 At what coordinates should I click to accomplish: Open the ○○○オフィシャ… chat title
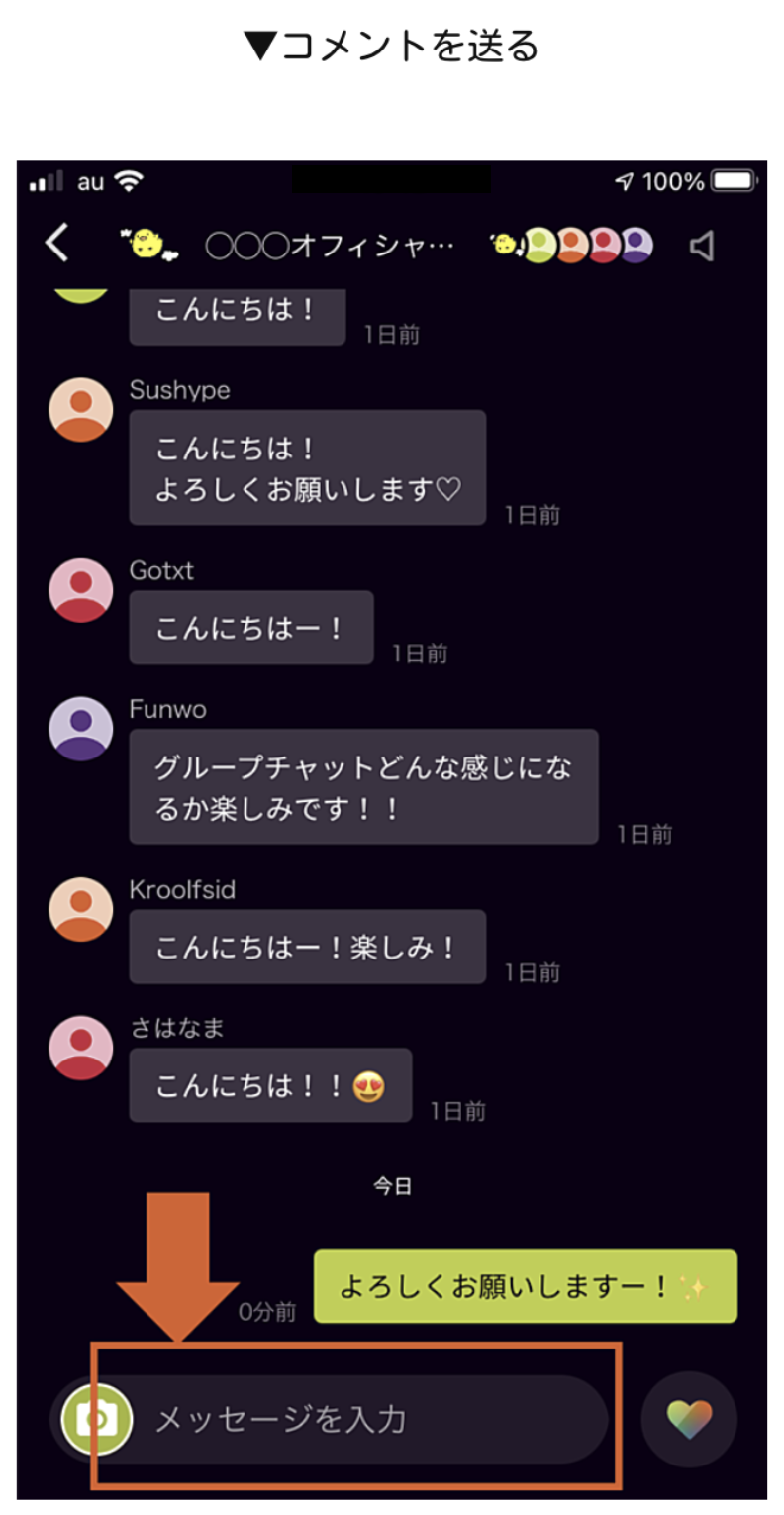[329, 246]
